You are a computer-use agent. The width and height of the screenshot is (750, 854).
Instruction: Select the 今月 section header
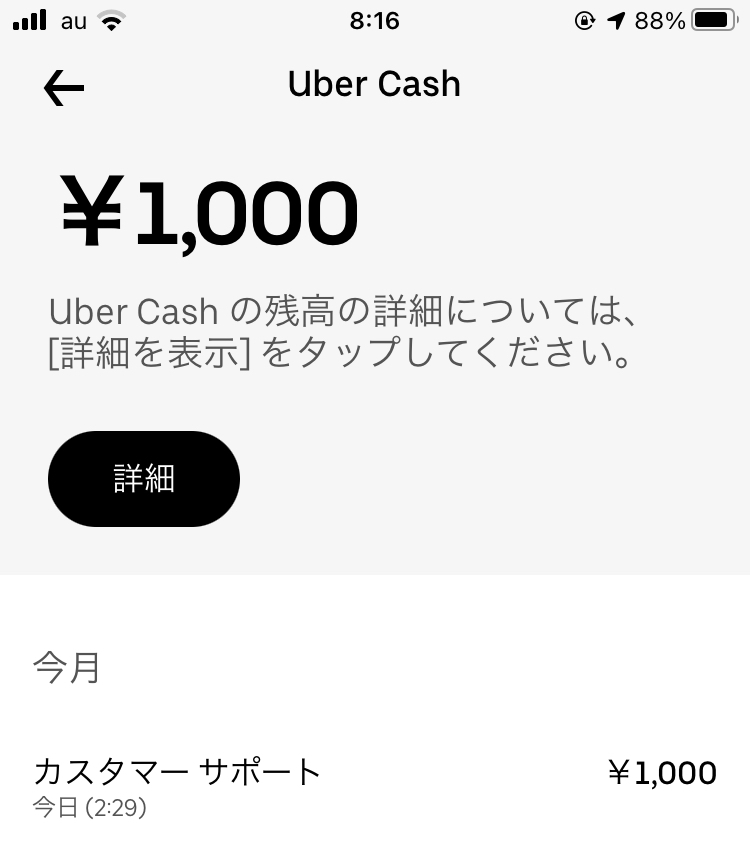pyautogui.click(x=65, y=668)
